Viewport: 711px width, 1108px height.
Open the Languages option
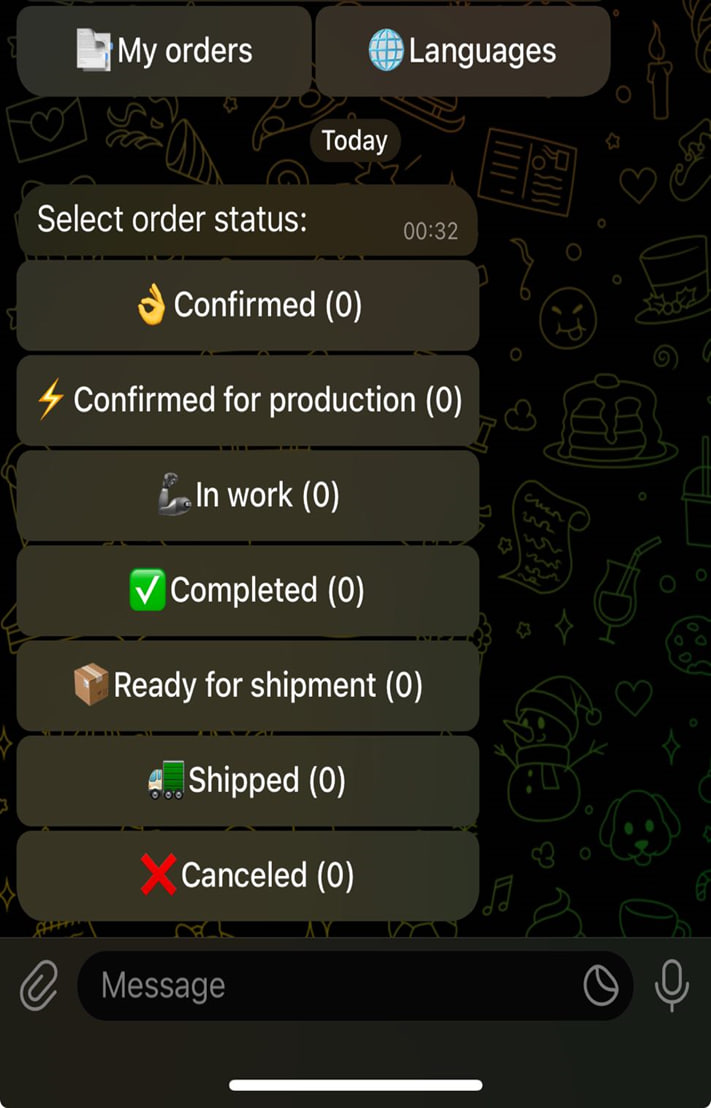click(462, 51)
